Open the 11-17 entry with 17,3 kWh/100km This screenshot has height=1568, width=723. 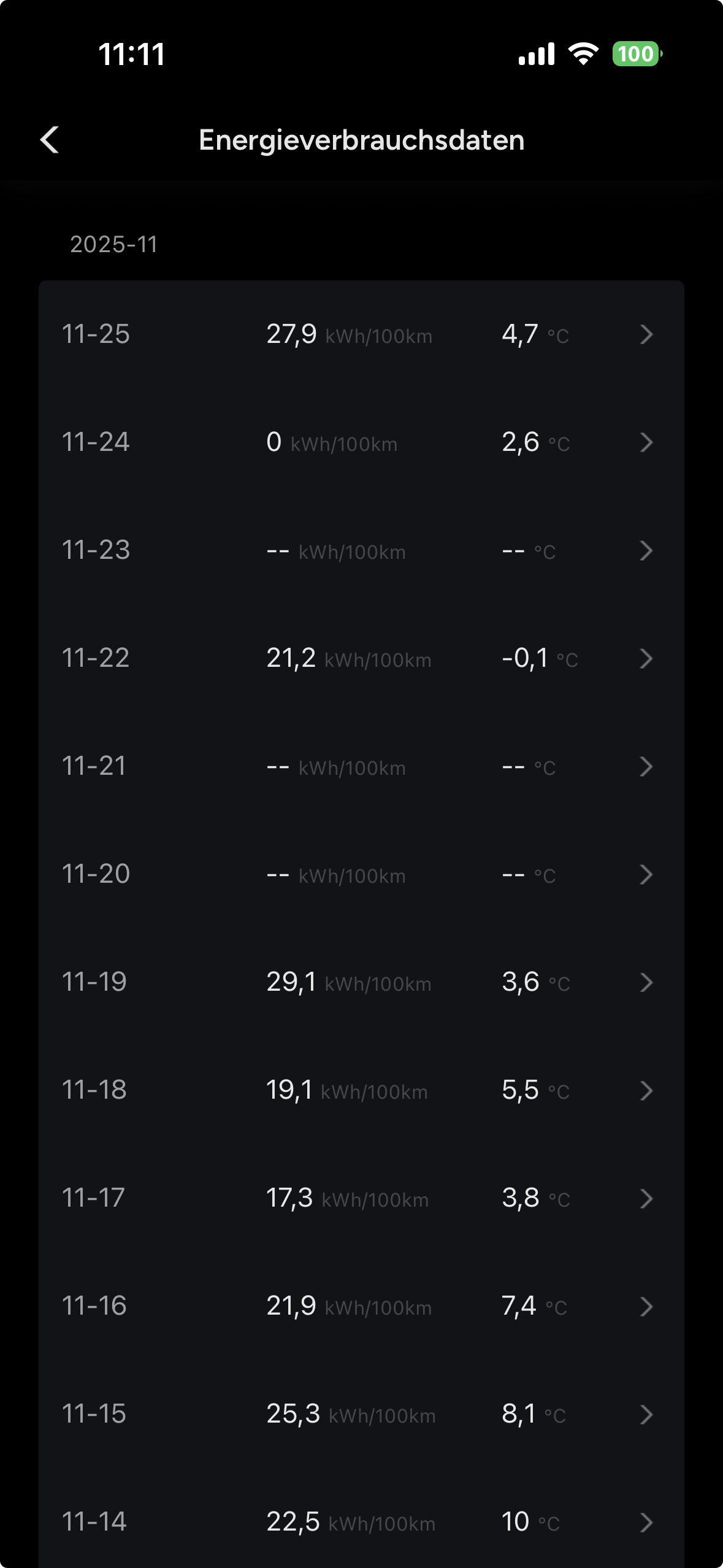click(361, 1199)
